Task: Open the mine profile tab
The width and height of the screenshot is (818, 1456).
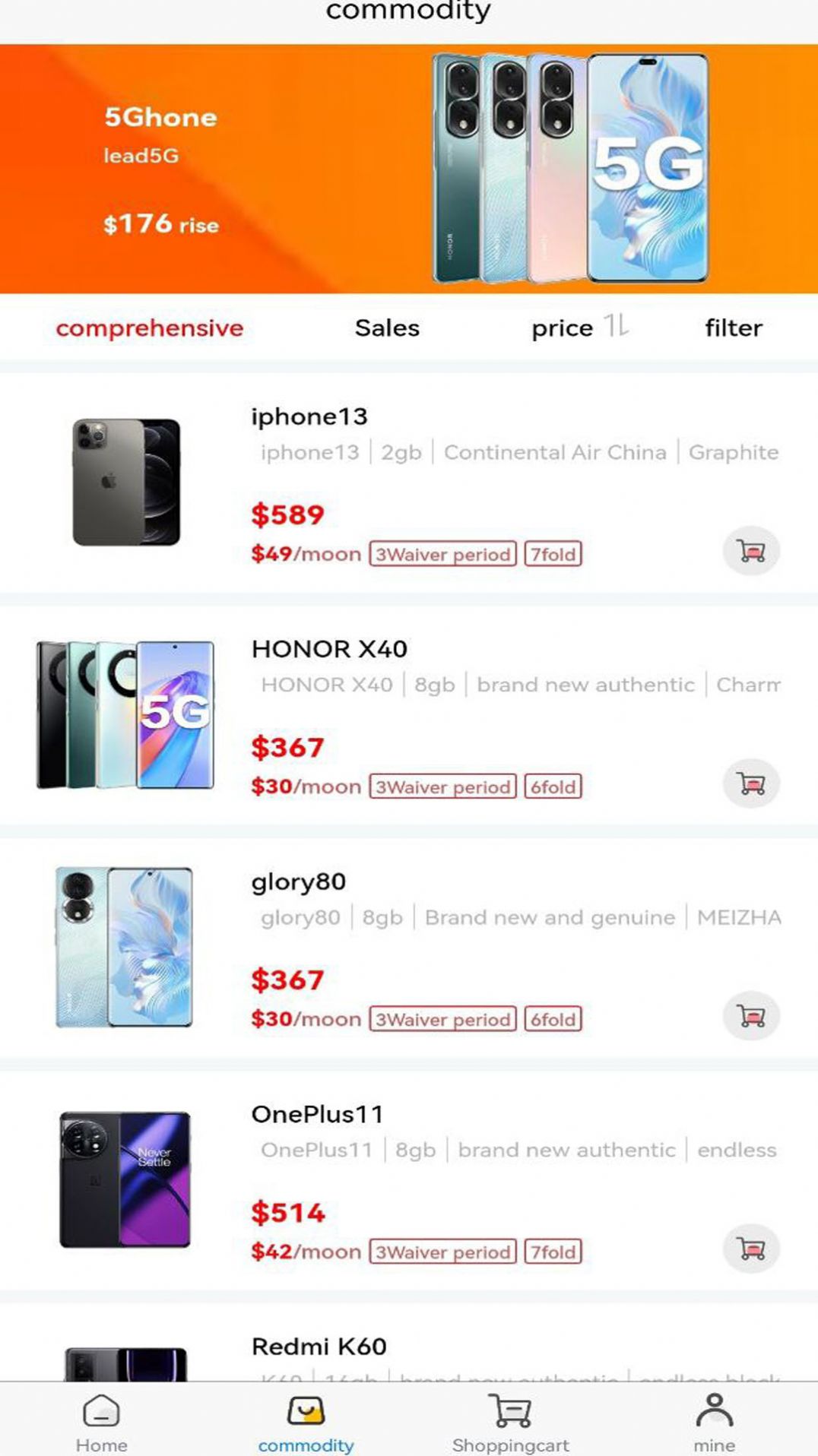Action: 714,1423
